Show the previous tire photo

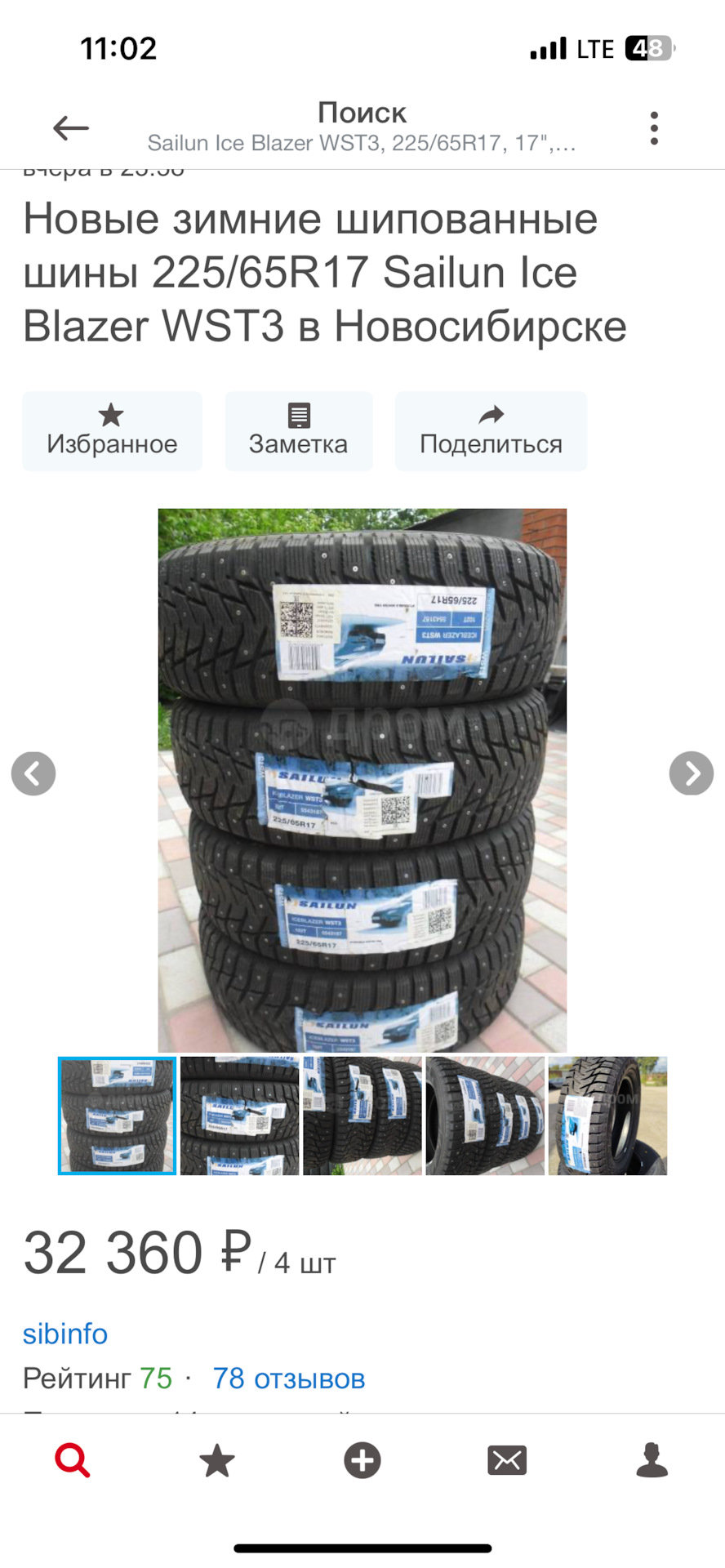(33, 773)
